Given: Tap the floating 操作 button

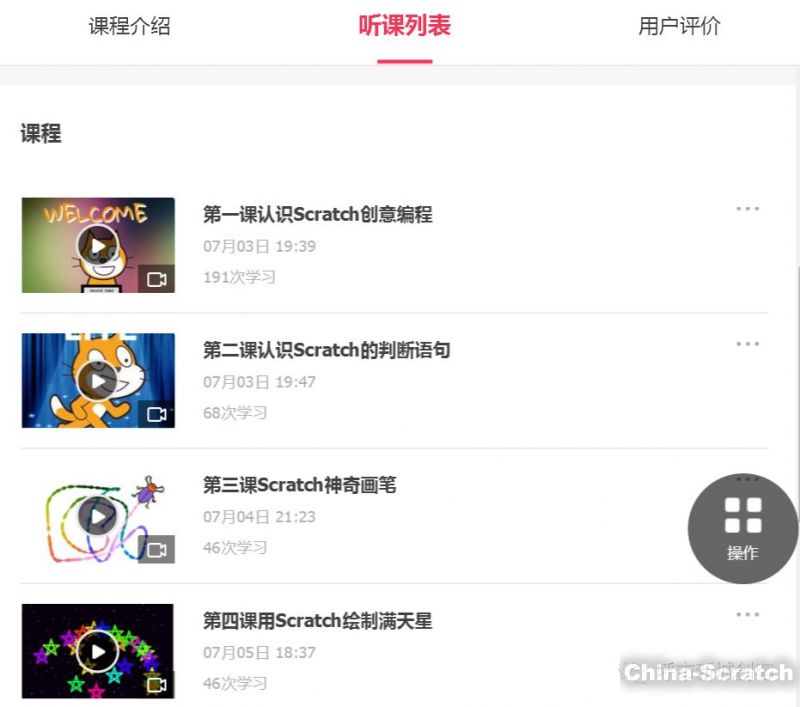Looking at the screenshot, I should [742, 528].
